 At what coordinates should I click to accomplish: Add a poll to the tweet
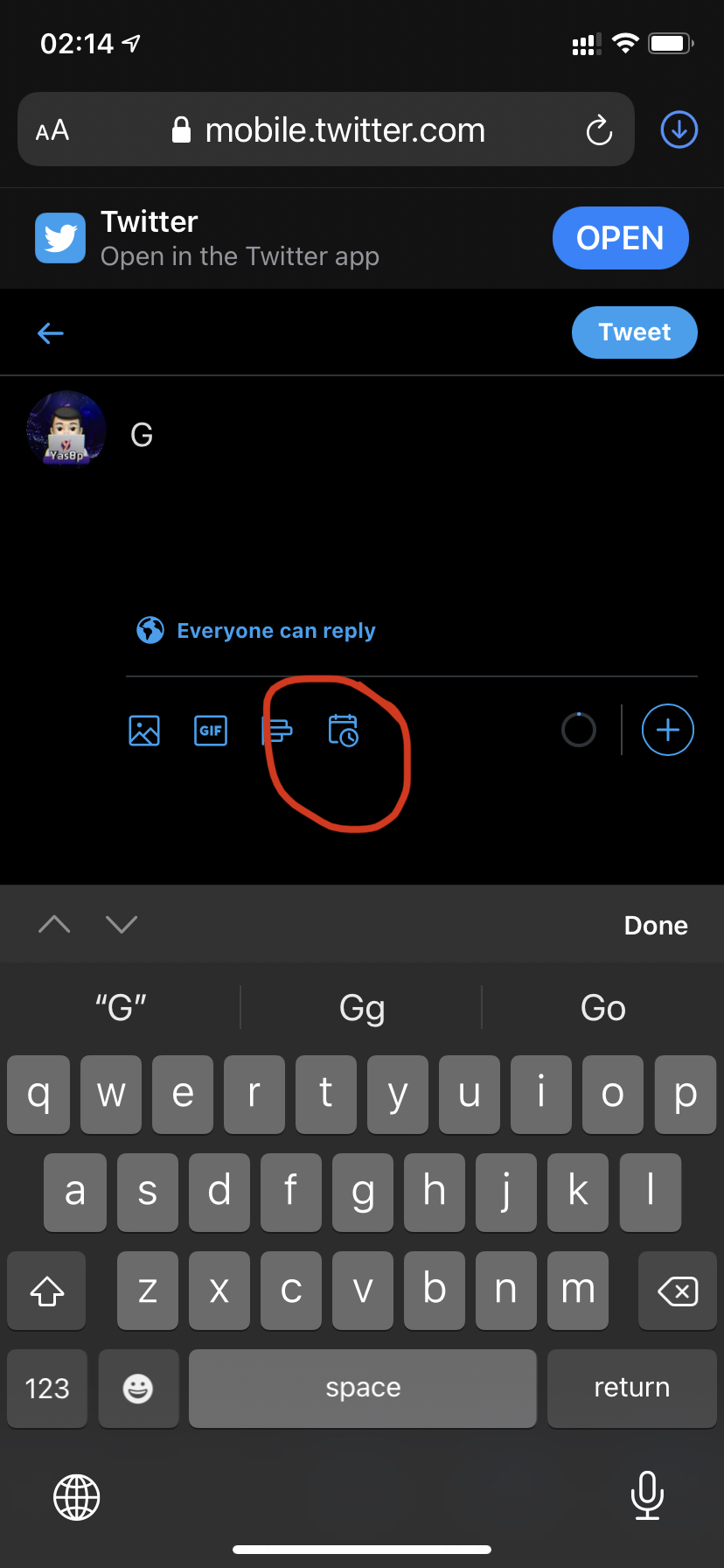pyautogui.click(x=278, y=730)
